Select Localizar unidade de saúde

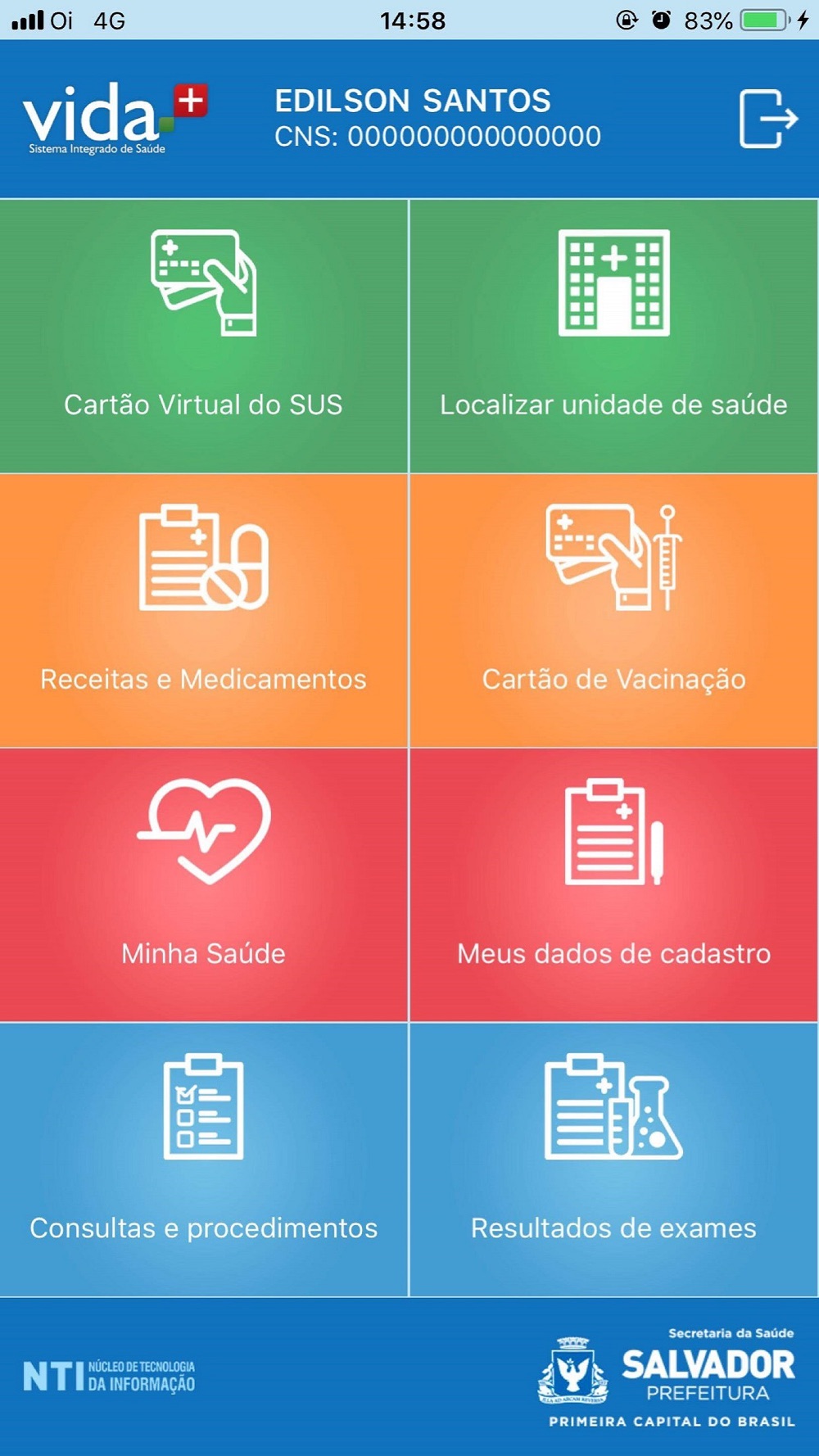613,336
